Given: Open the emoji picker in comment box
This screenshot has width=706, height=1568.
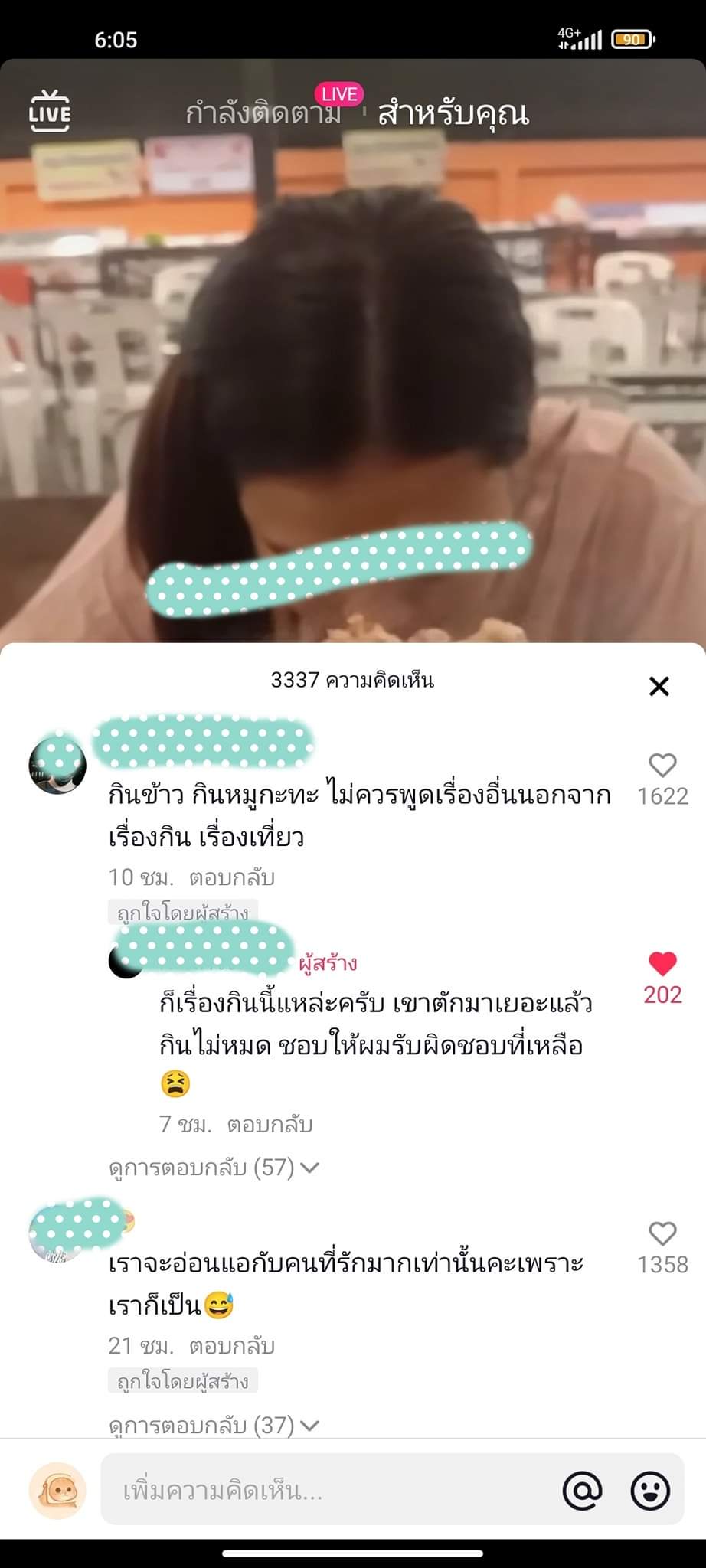Looking at the screenshot, I should coord(650,1491).
